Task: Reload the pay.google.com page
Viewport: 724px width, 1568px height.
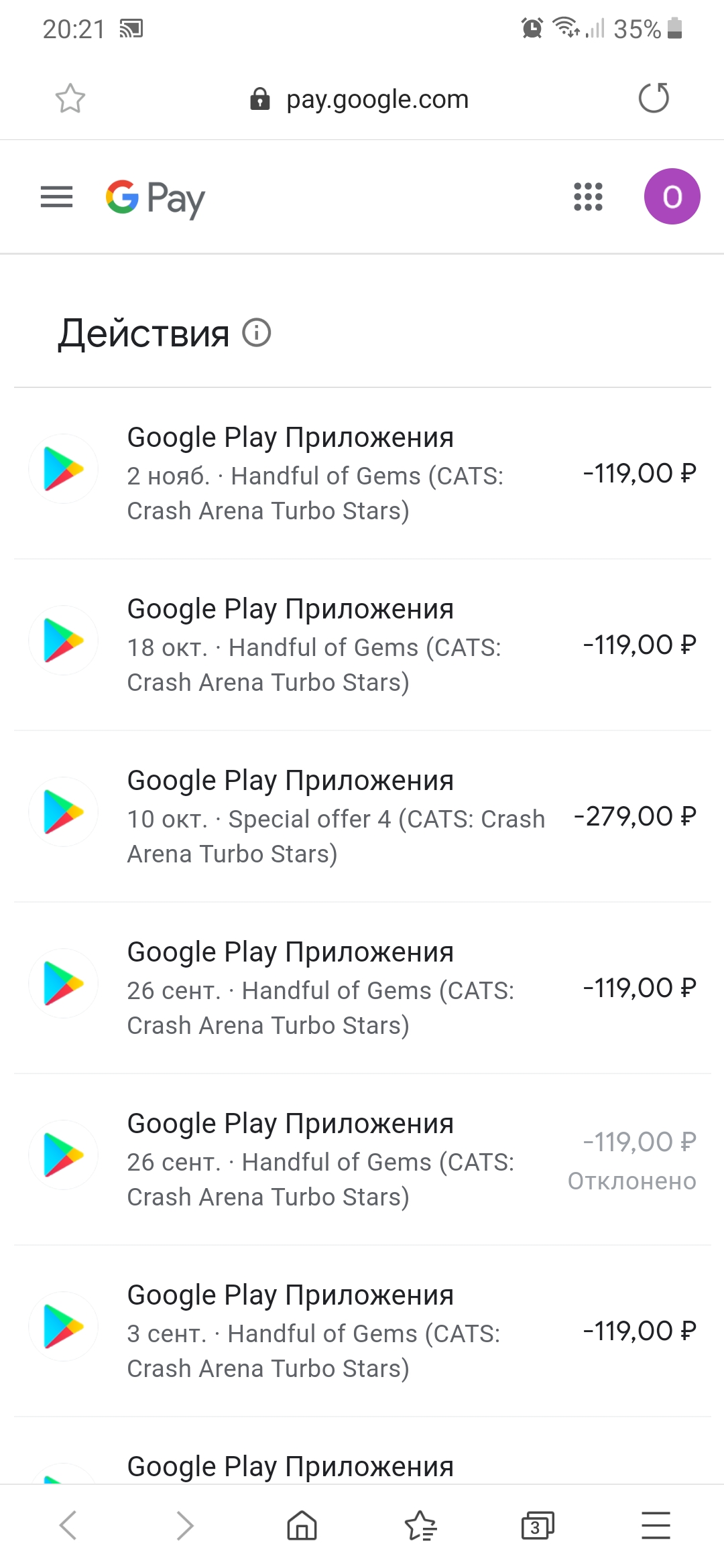Action: coord(654,99)
